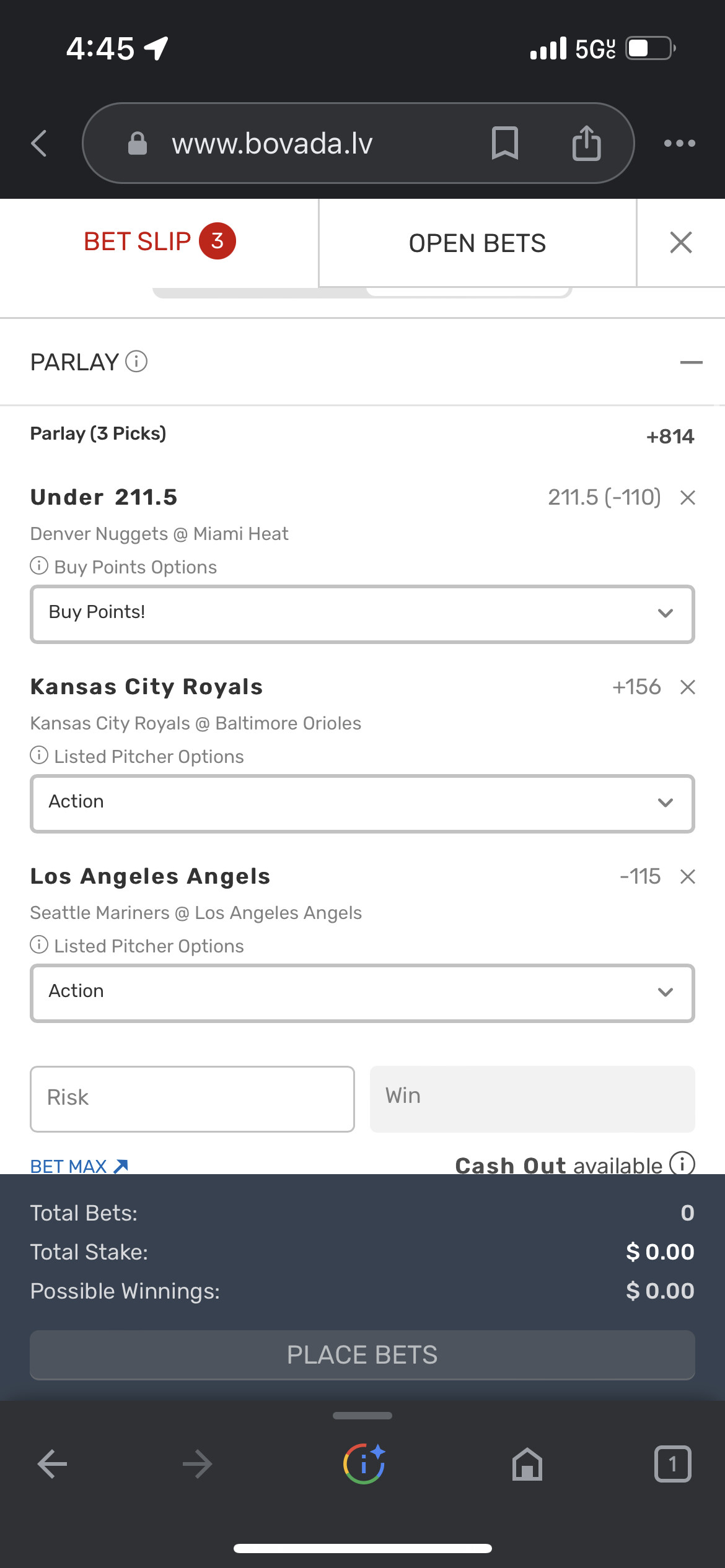Share the current web page
The width and height of the screenshot is (725, 1568).
586,143
